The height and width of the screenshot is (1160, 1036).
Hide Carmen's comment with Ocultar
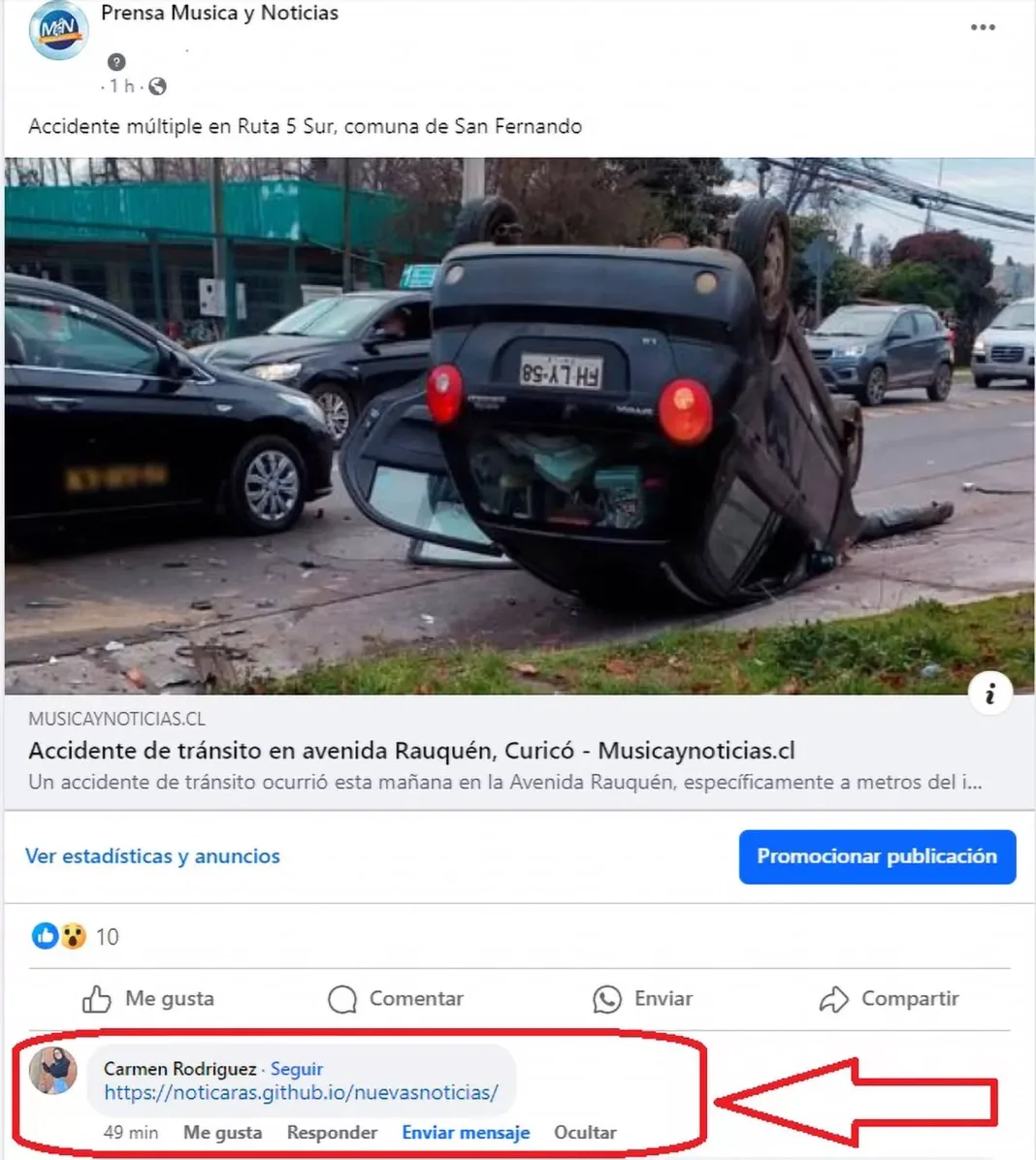coord(585,1133)
